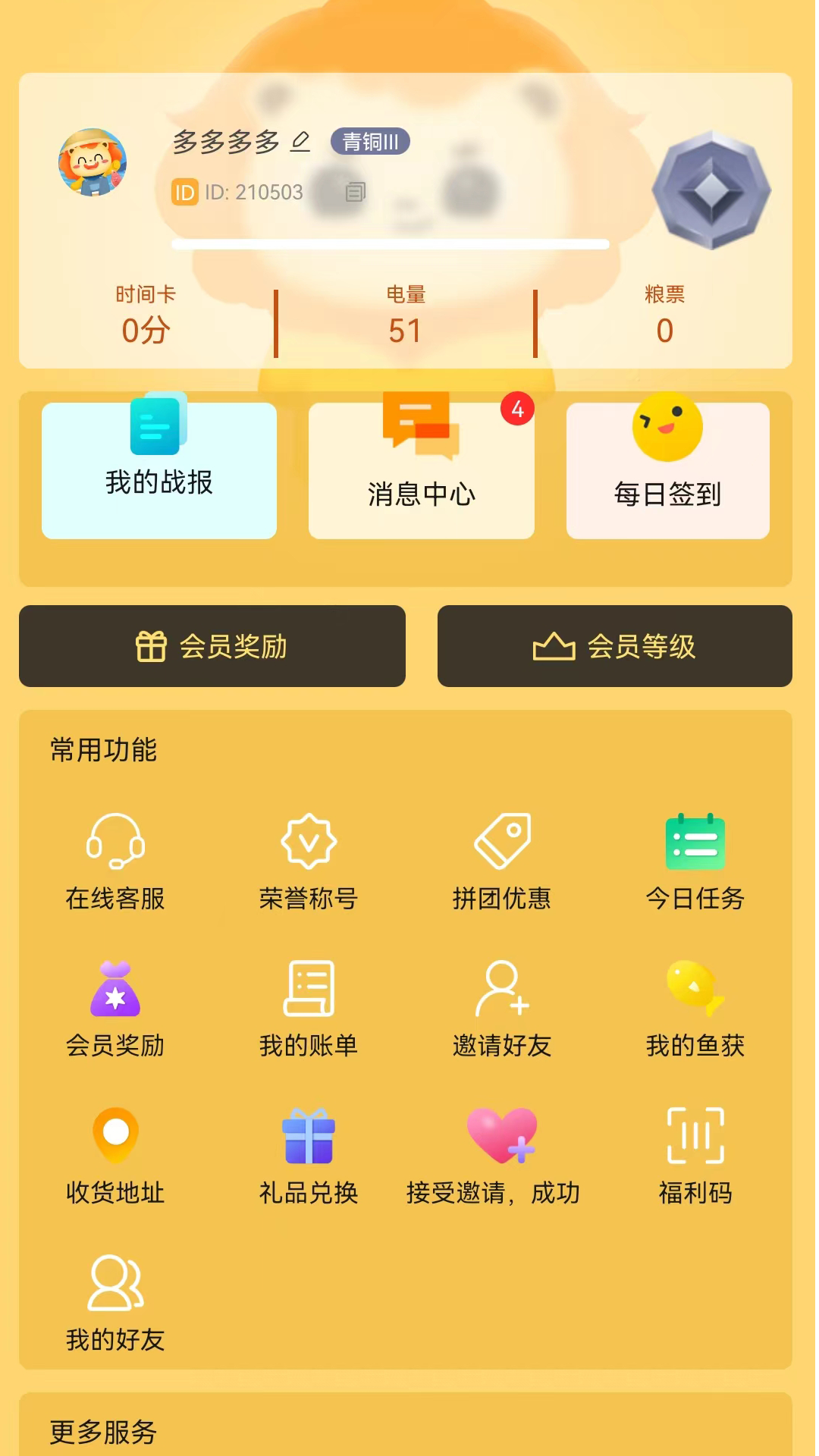The width and height of the screenshot is (819, 1456).
Task: Go to 每日签到 check-in
Action: (x=667, y=470)
